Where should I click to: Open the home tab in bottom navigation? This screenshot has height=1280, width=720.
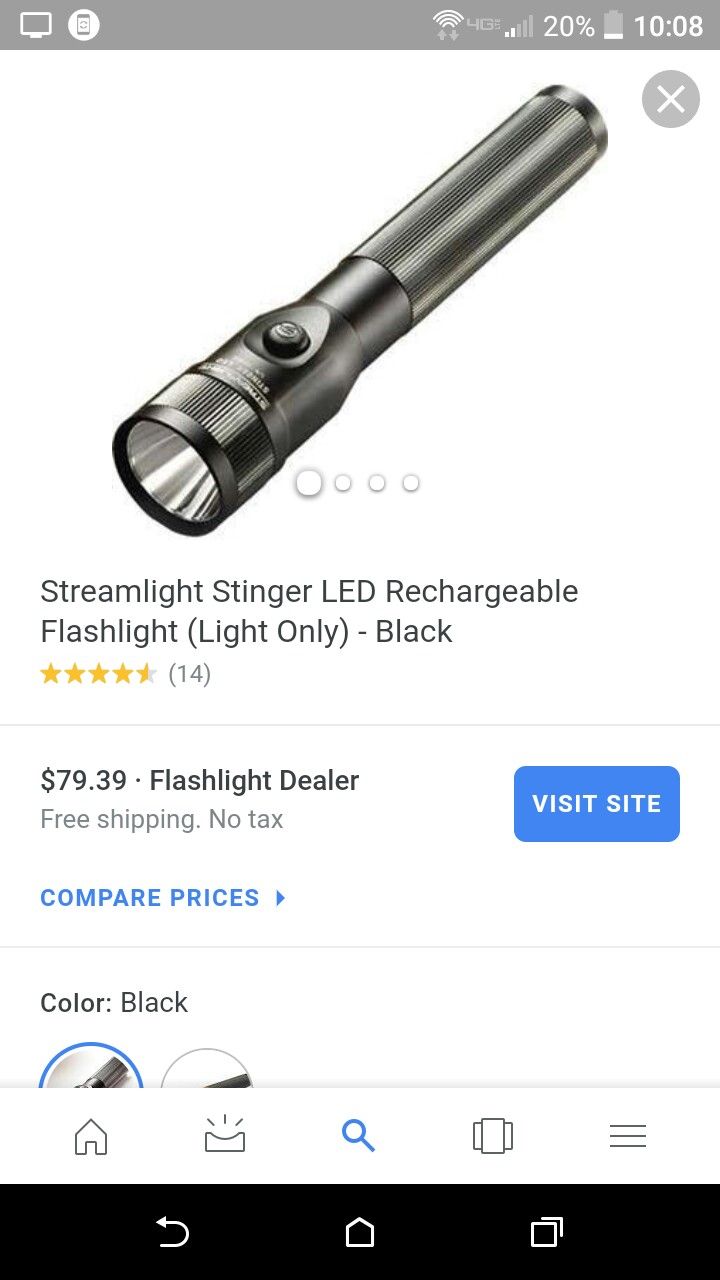coord(90,1136)
